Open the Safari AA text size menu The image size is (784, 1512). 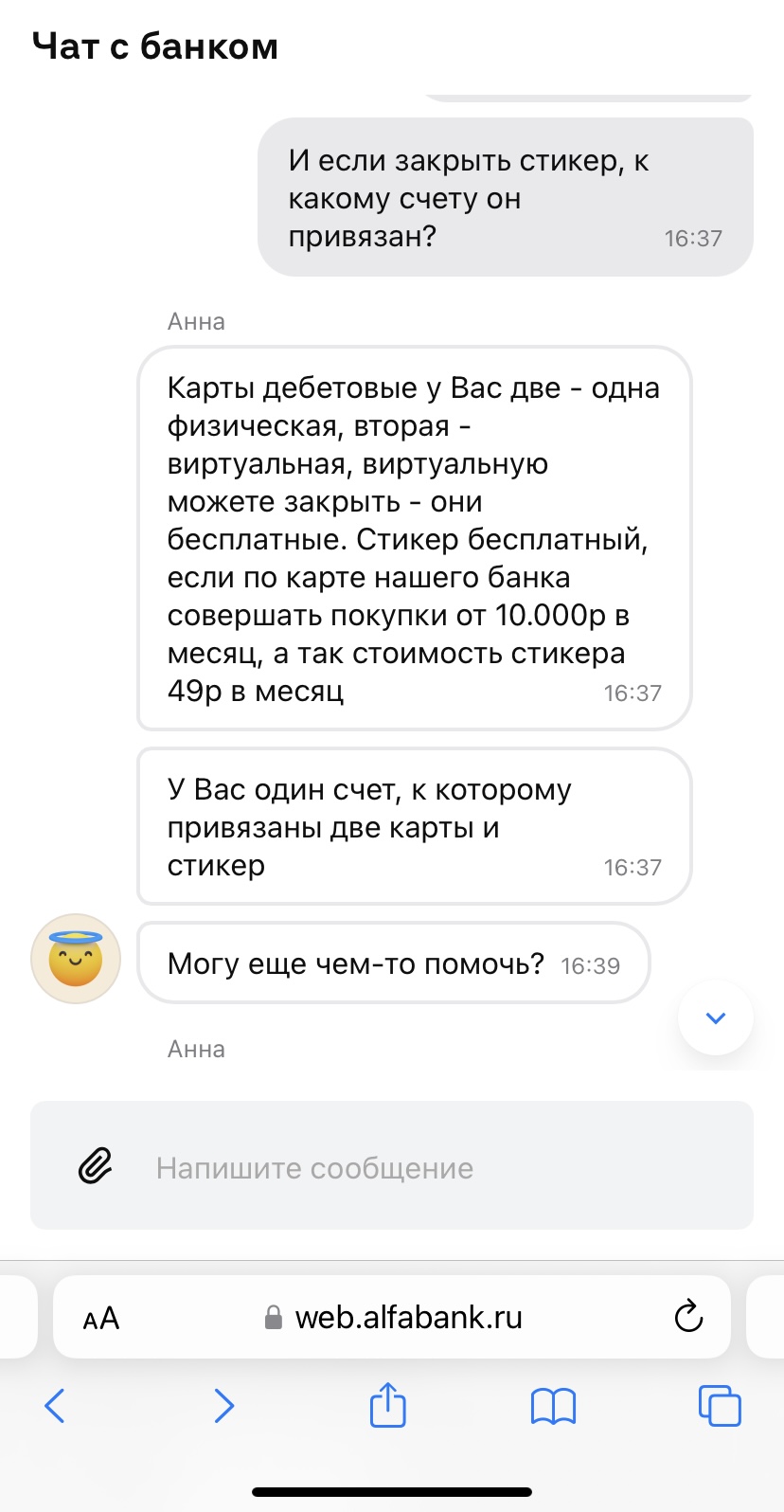101,1318
